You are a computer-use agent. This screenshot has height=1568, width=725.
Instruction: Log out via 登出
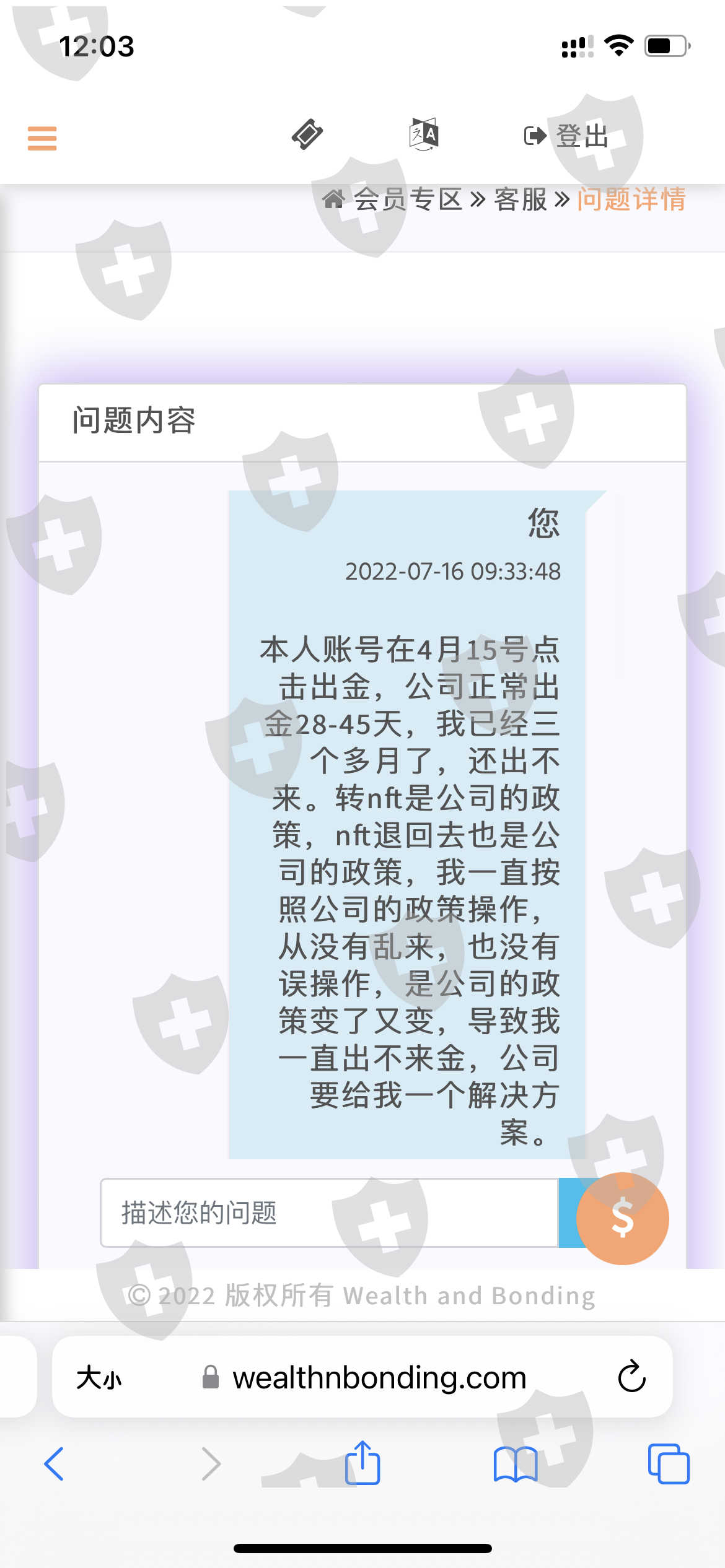[x=566, y=136]
